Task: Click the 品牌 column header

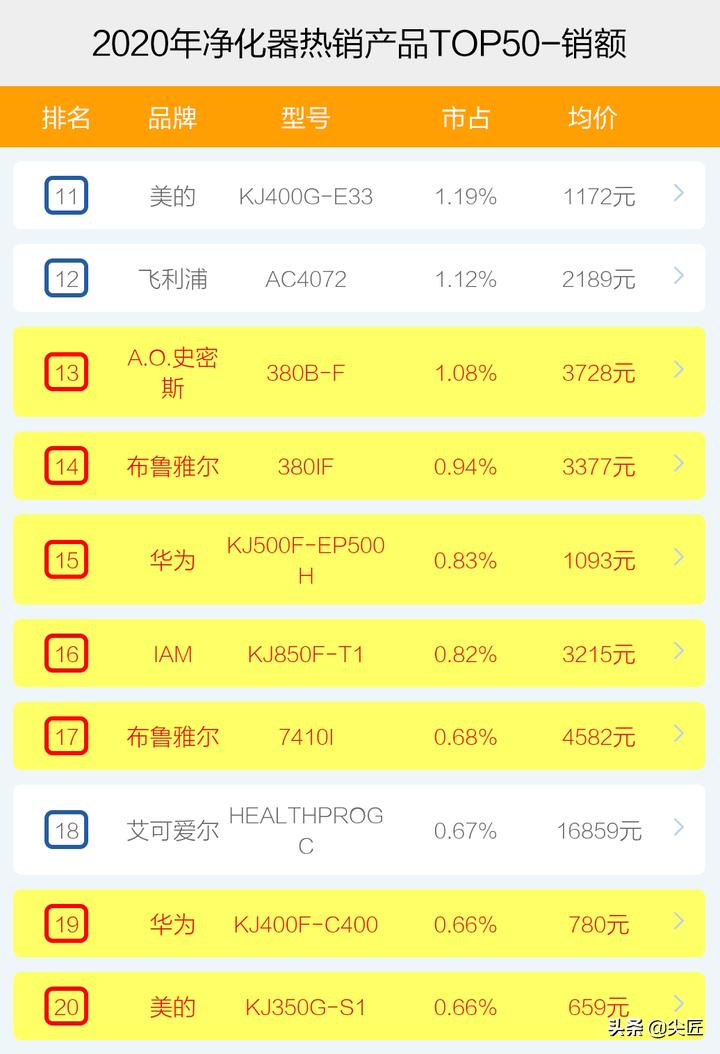Action: click(173, 118)
